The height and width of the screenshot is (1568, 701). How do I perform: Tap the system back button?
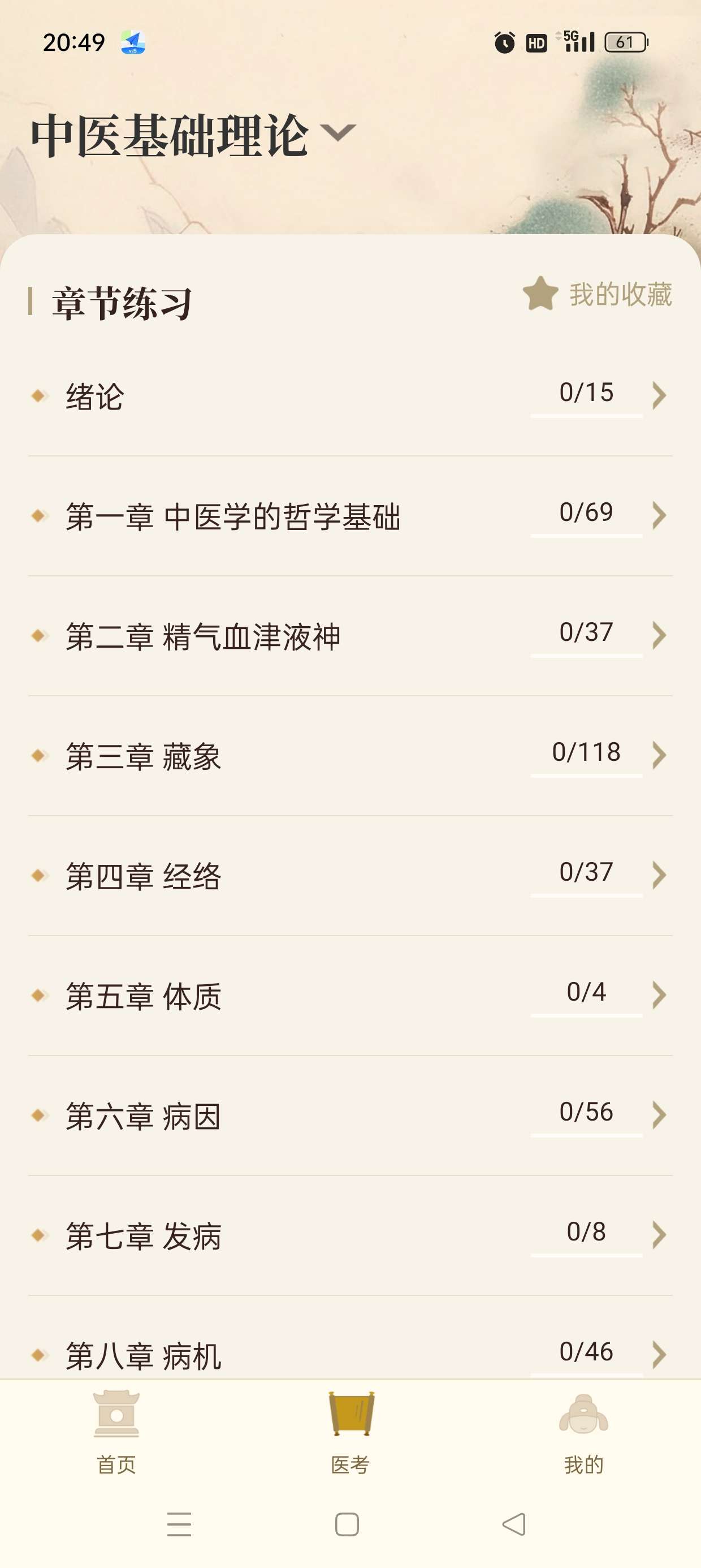tap(514, 1524)
